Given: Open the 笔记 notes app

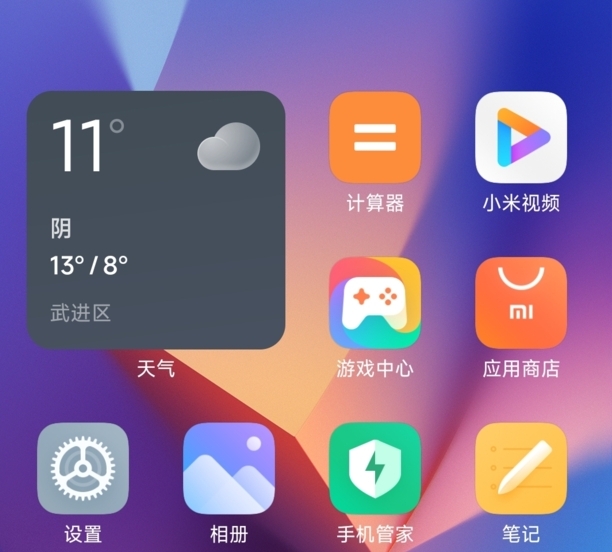Looking at the screenshot, I should point(521,469).
